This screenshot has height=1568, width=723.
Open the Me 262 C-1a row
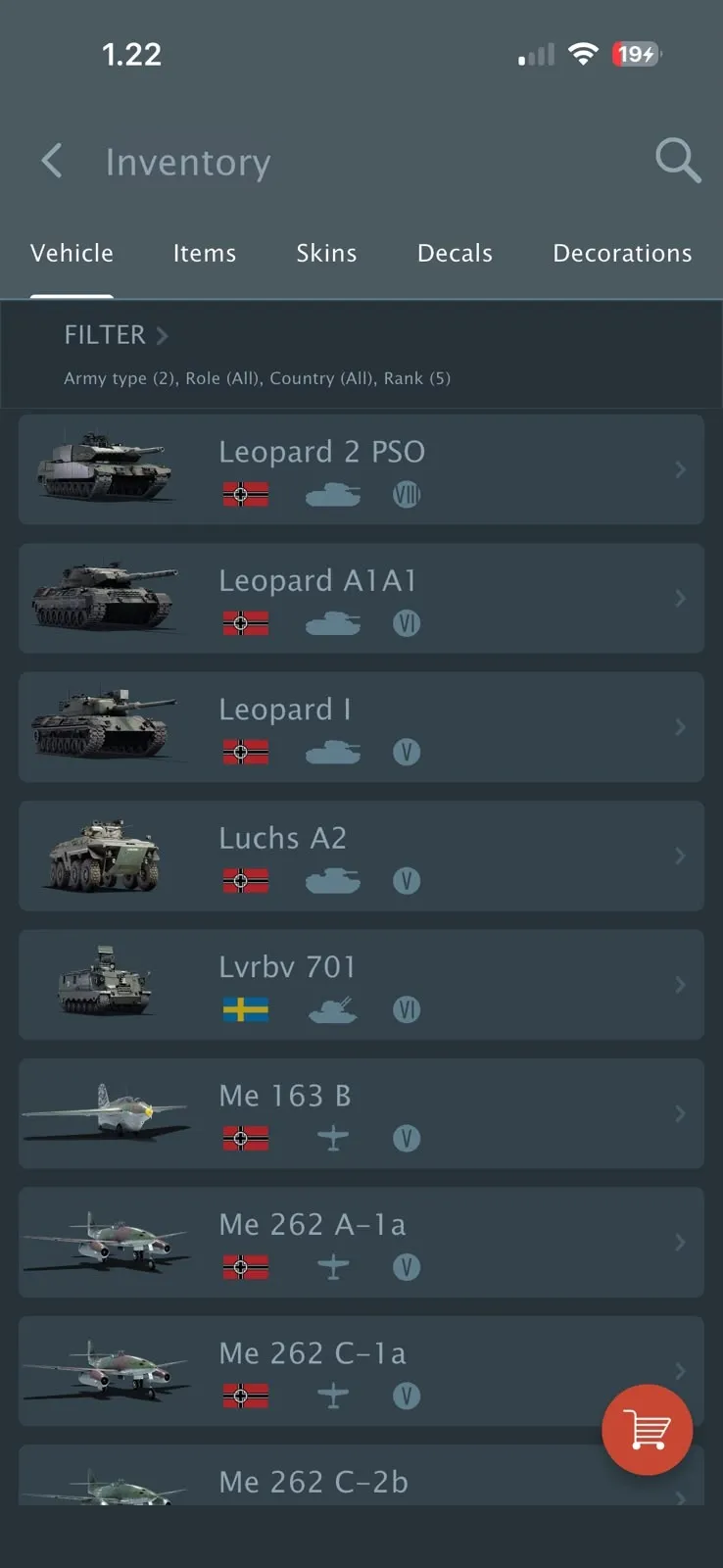tap(361, 1371)
